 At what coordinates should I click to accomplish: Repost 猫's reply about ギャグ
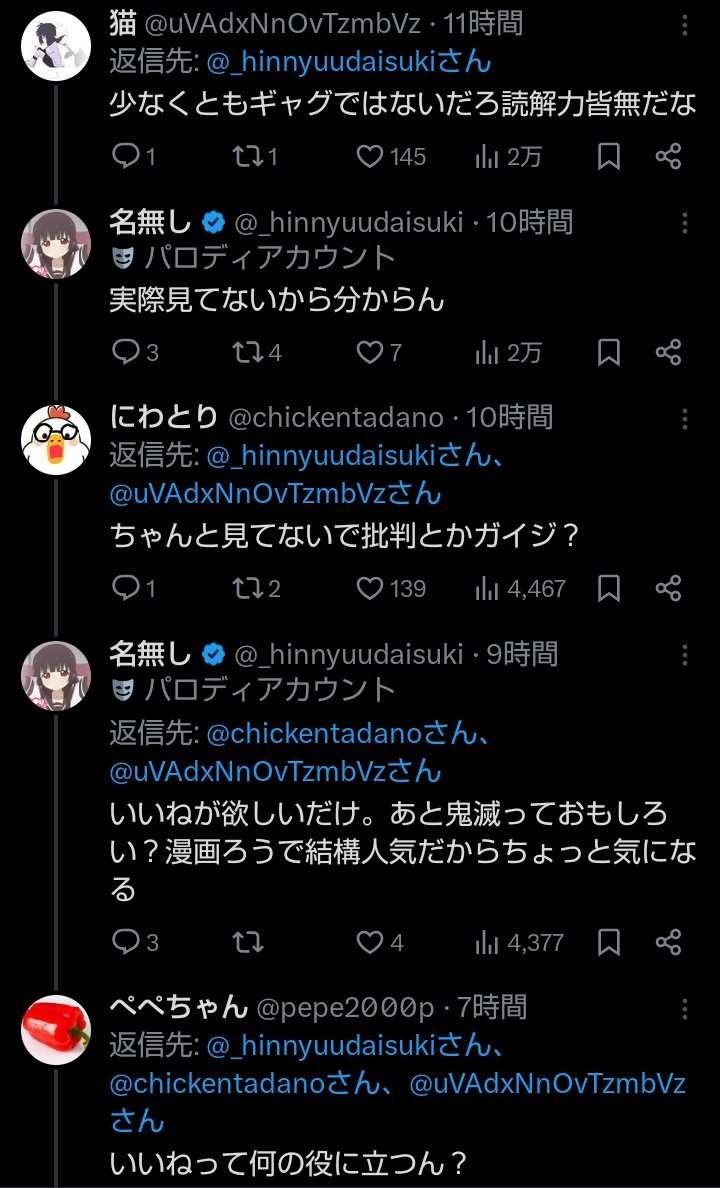click(245, 157)
